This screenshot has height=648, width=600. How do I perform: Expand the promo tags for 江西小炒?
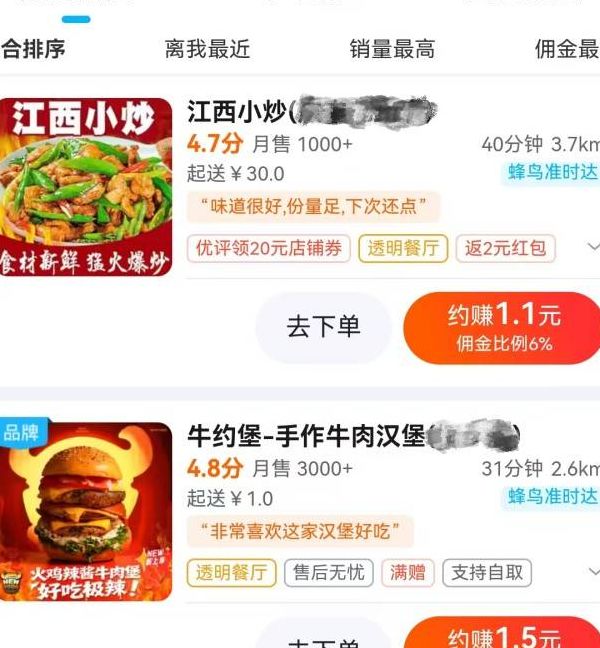click(x=592, y=248)
